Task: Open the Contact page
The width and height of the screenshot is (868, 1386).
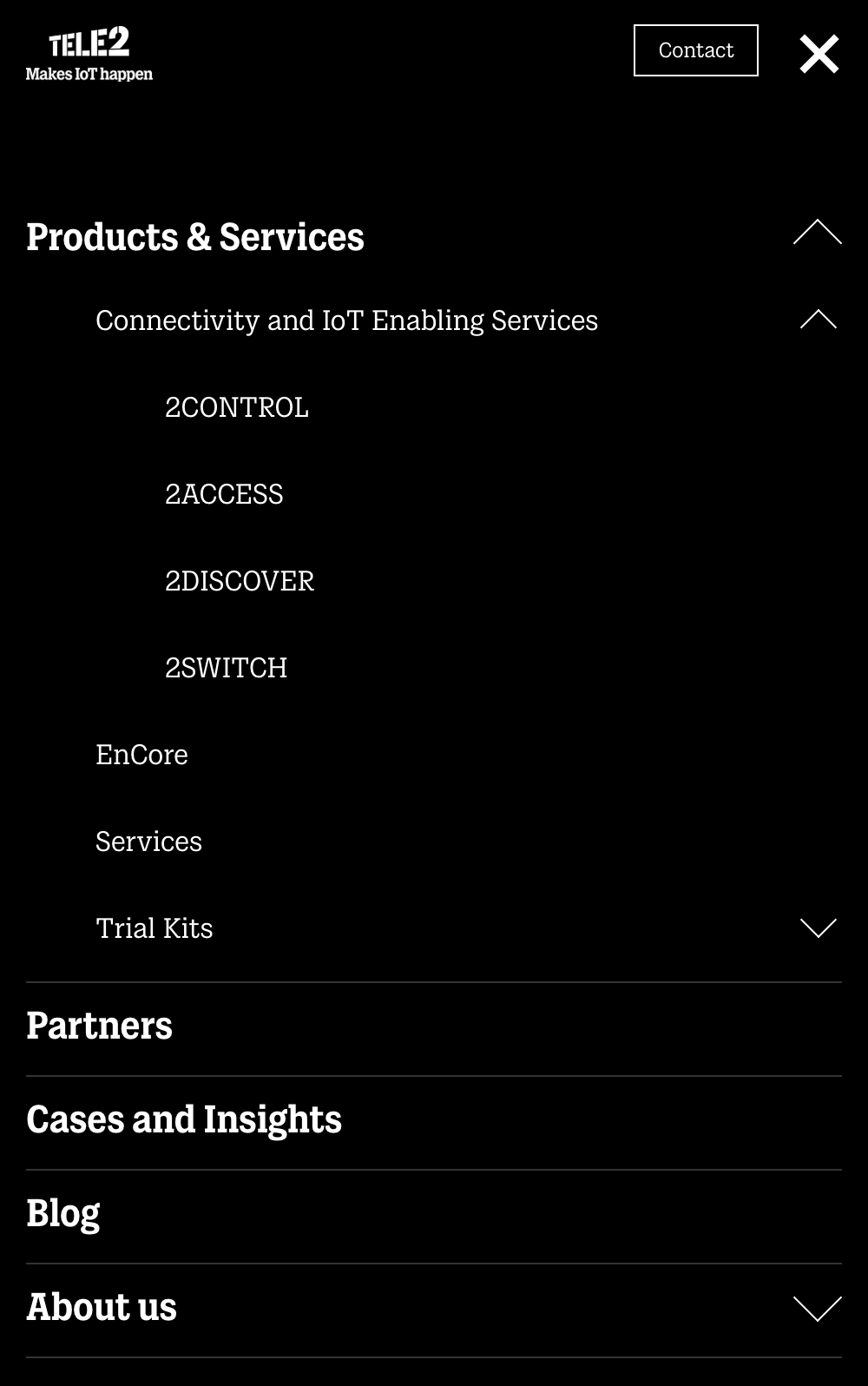Action: [695, 50]
